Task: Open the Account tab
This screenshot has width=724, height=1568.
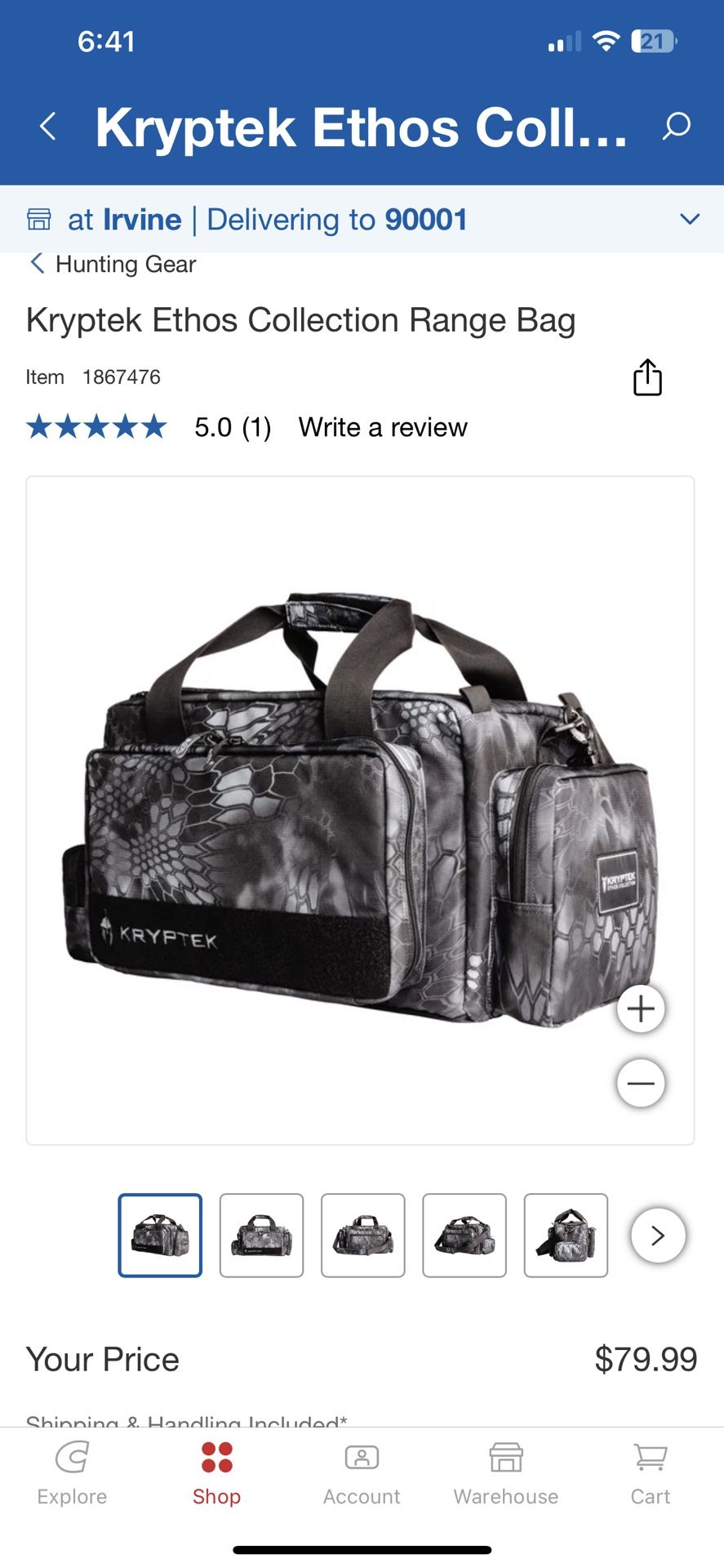Action: (362, 1472)
